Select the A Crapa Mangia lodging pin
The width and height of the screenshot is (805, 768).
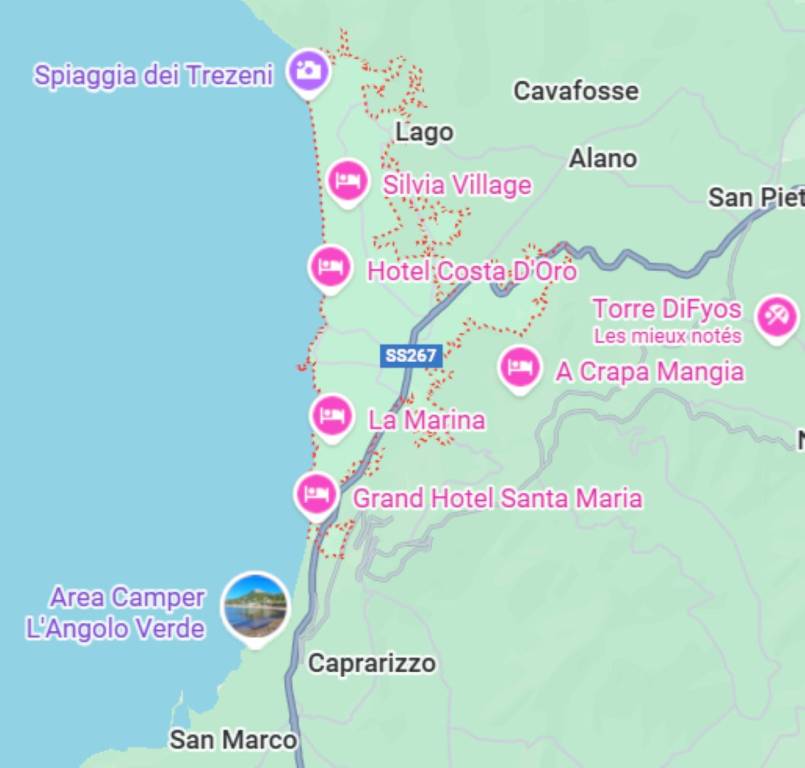519,367
